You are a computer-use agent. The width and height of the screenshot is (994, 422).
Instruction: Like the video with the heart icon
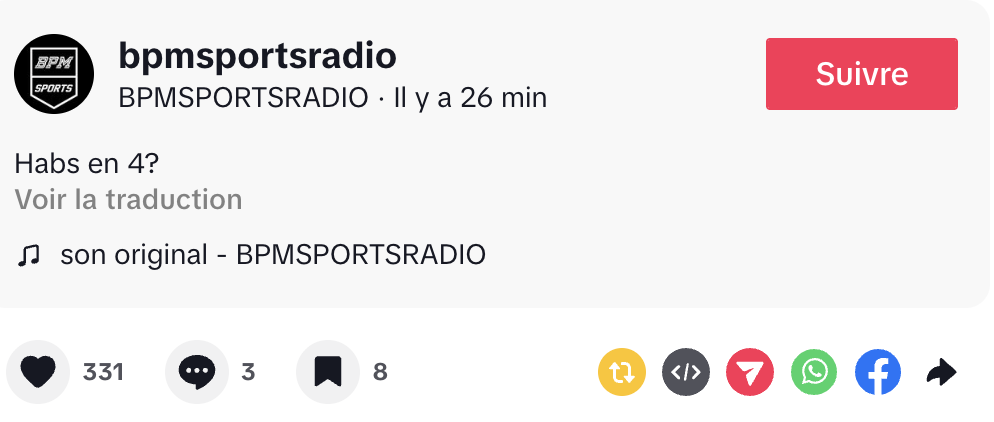coord(38,373)
